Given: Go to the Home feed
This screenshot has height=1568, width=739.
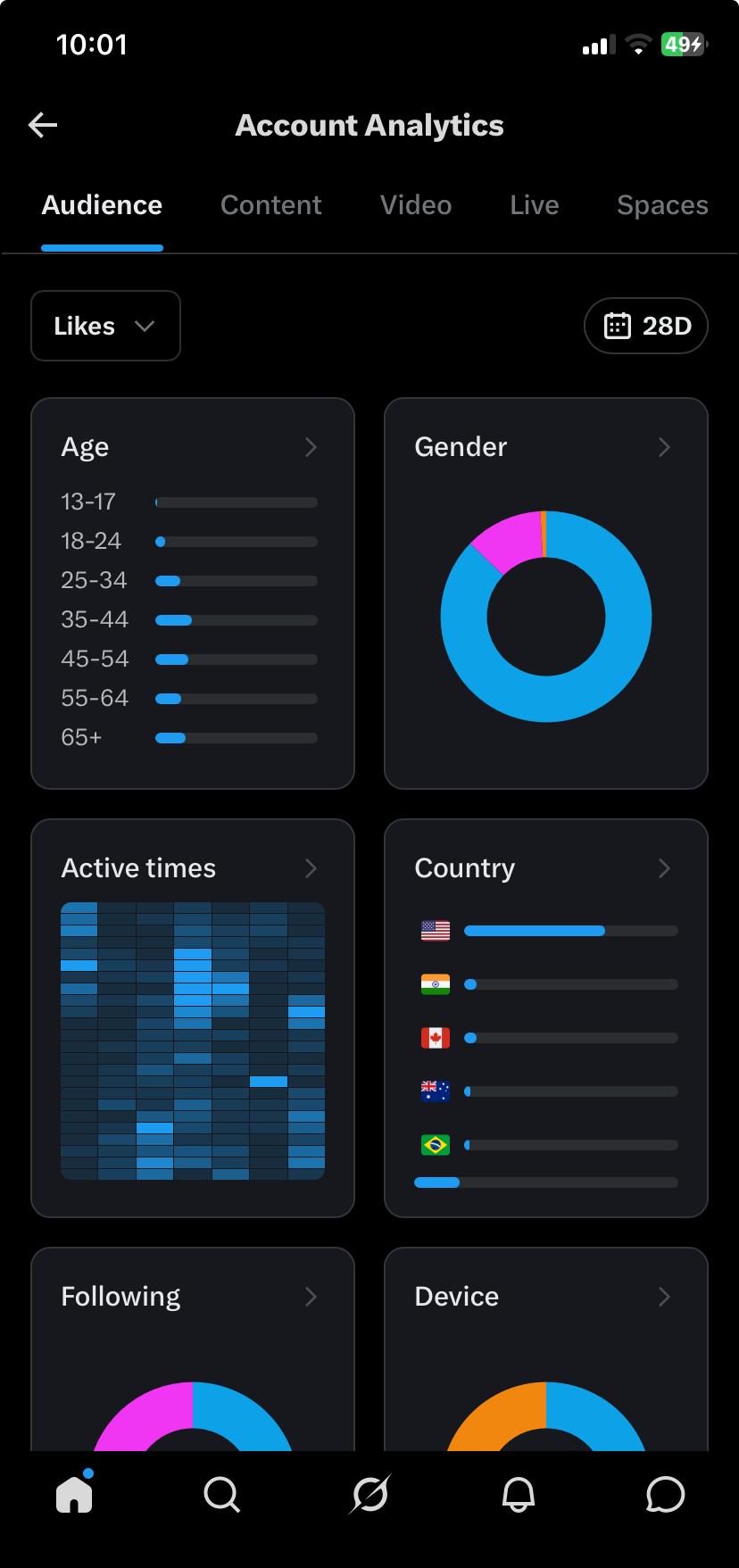Looking at the screenshot, I should click(x=75, y=1493).
